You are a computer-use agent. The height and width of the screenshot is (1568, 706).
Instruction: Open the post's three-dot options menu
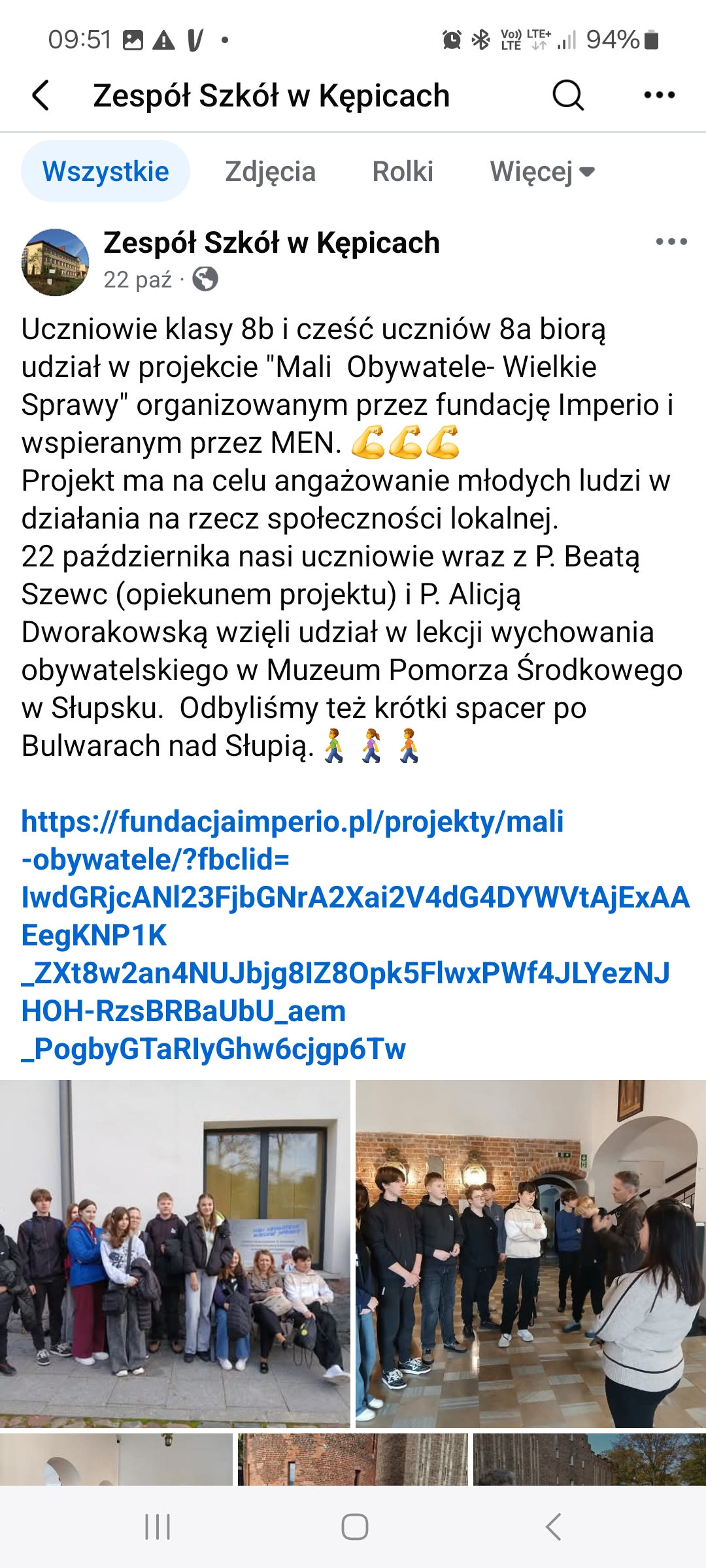coord(671,242)
